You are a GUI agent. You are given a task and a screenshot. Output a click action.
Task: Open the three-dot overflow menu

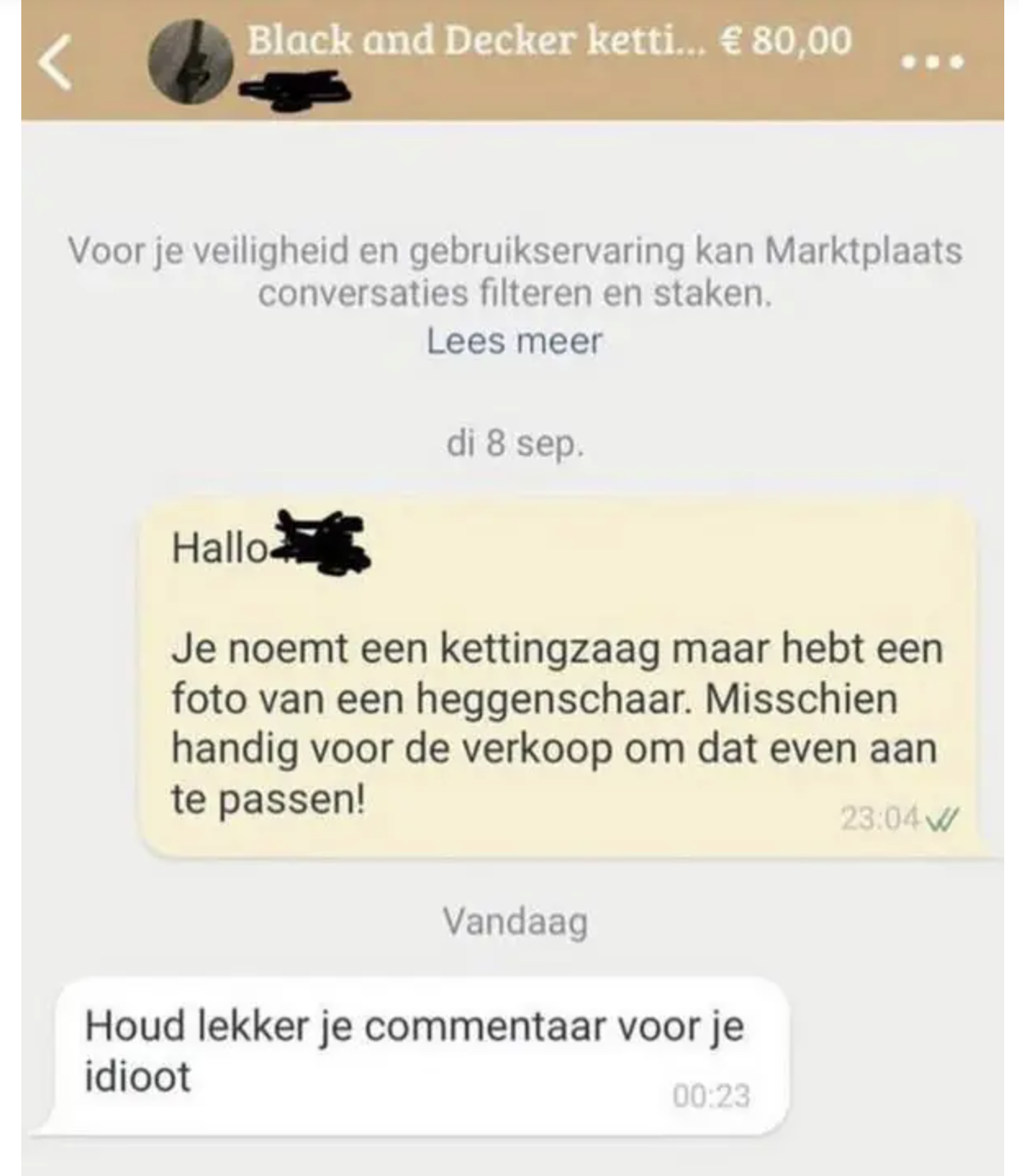(932, 62)
